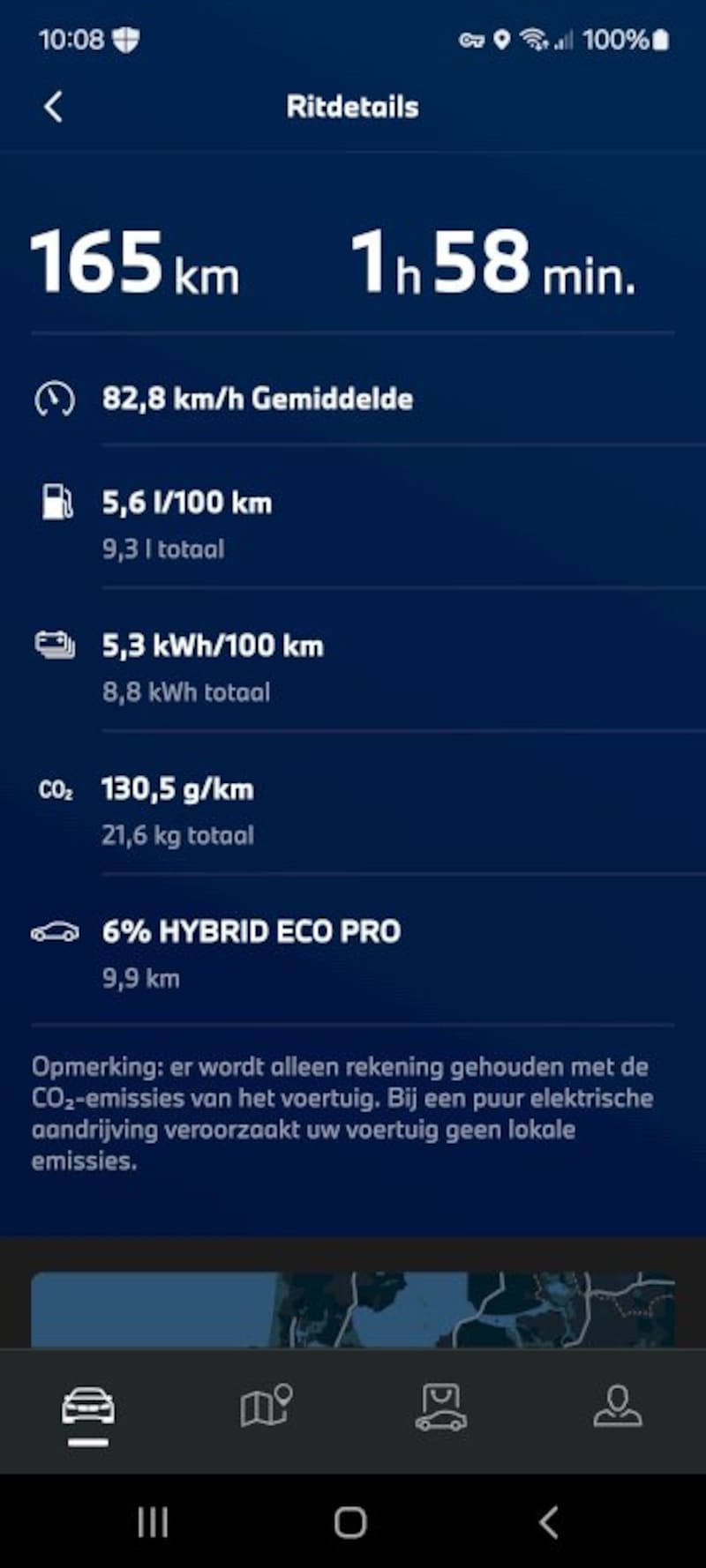Tap the system home button
This screenshot has width=706, height=1568.
(x=350, y=1522)
